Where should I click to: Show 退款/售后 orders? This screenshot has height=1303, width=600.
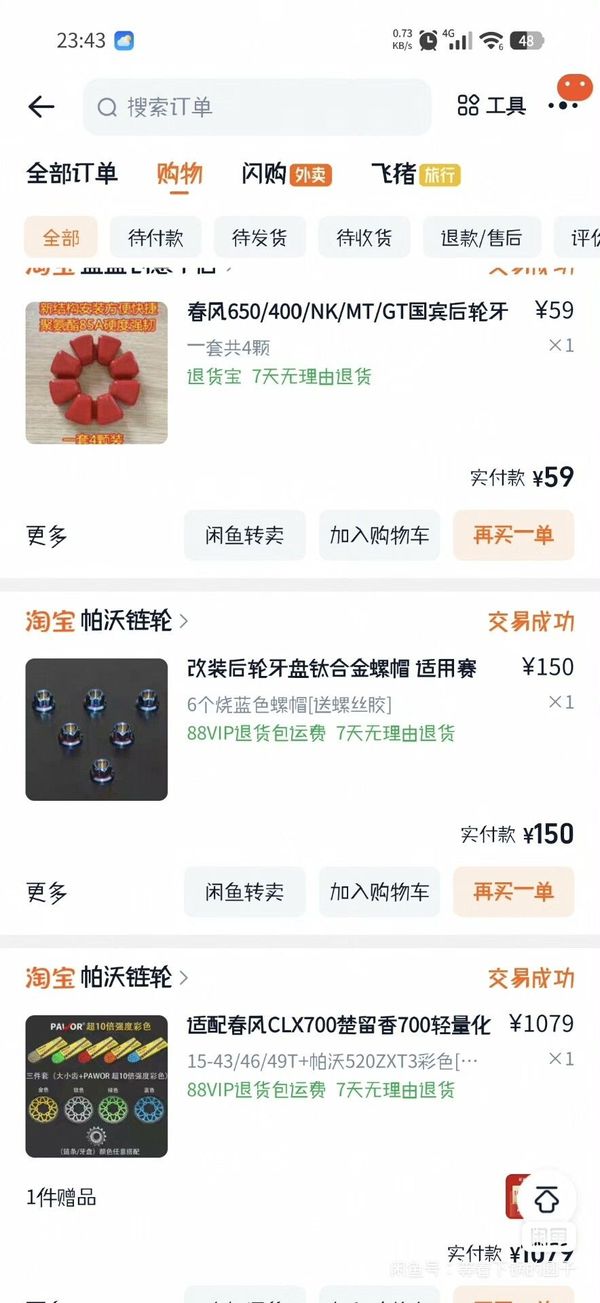[481, 238]
